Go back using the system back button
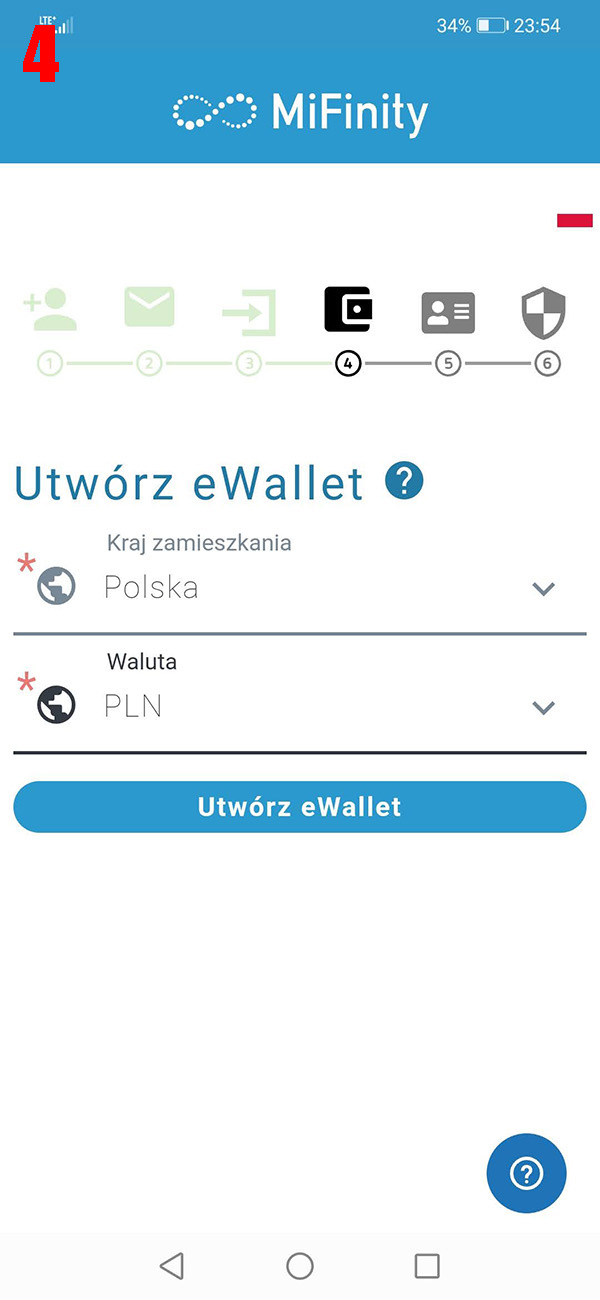Image resolution: width=600 pixels, height=1300 pixels. click(172, 1266)
